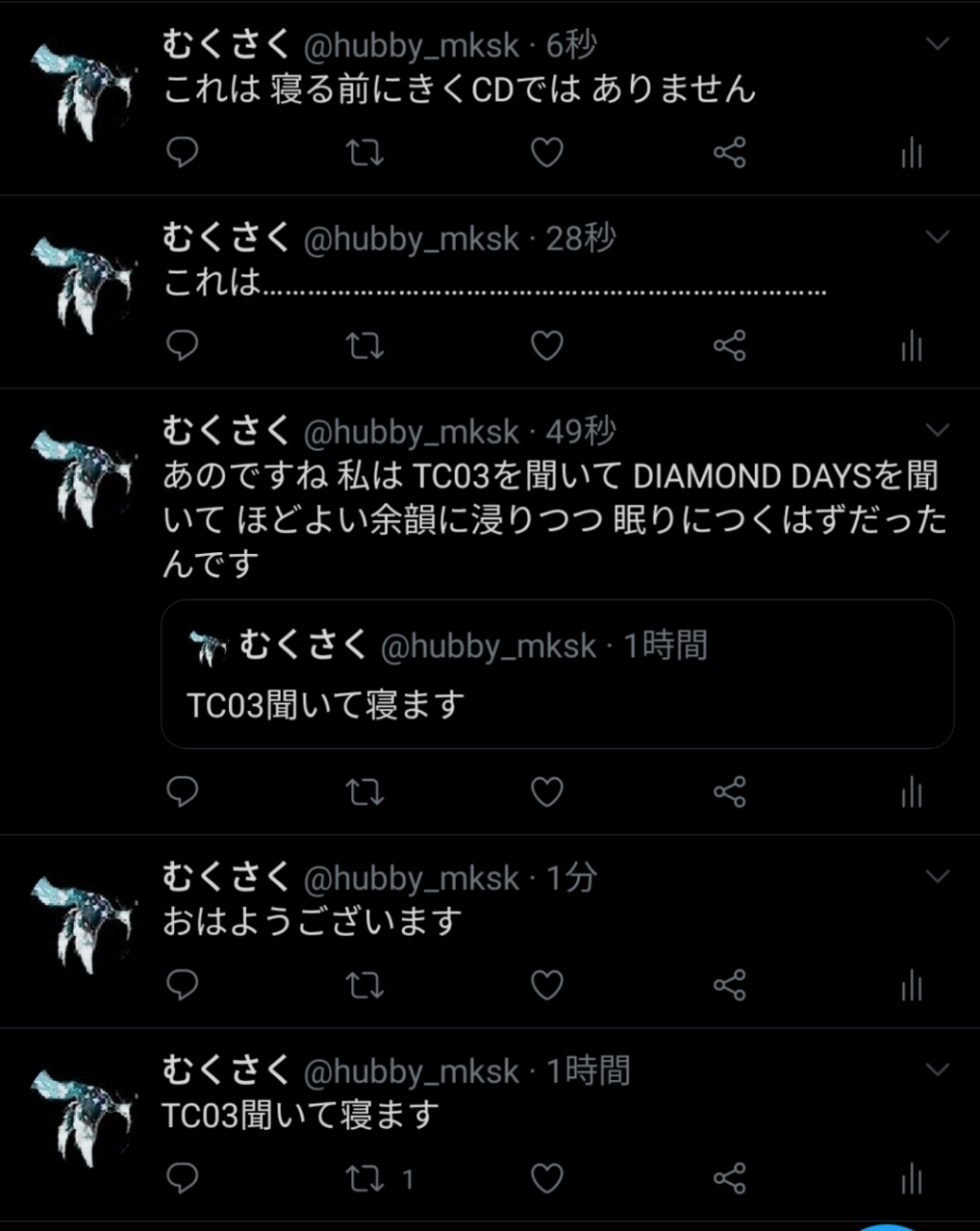
Task: Like the tweet posted 1時間 ago
Action: [x=546, y=1178]
